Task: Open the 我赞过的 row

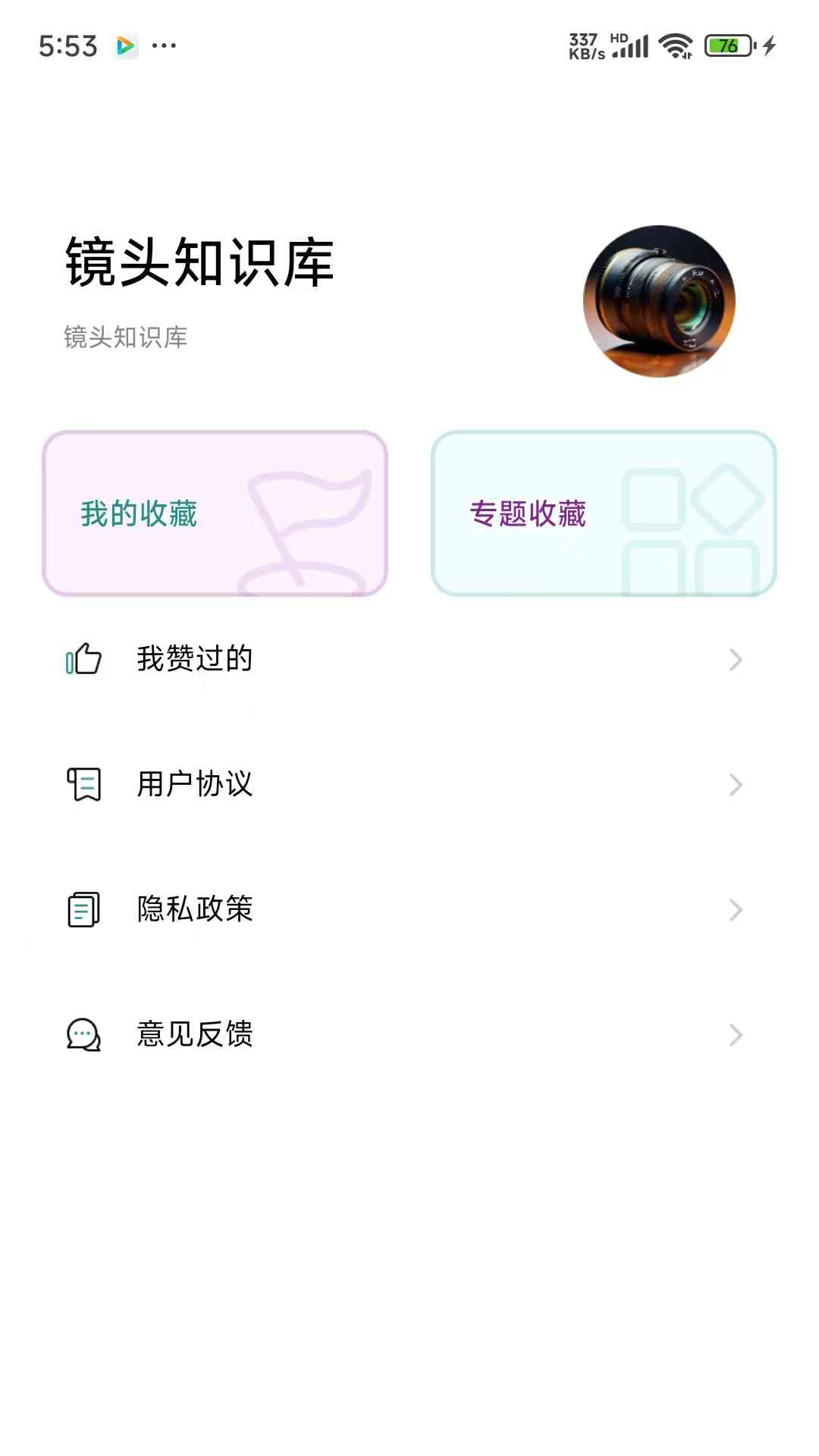Action: 402,659
